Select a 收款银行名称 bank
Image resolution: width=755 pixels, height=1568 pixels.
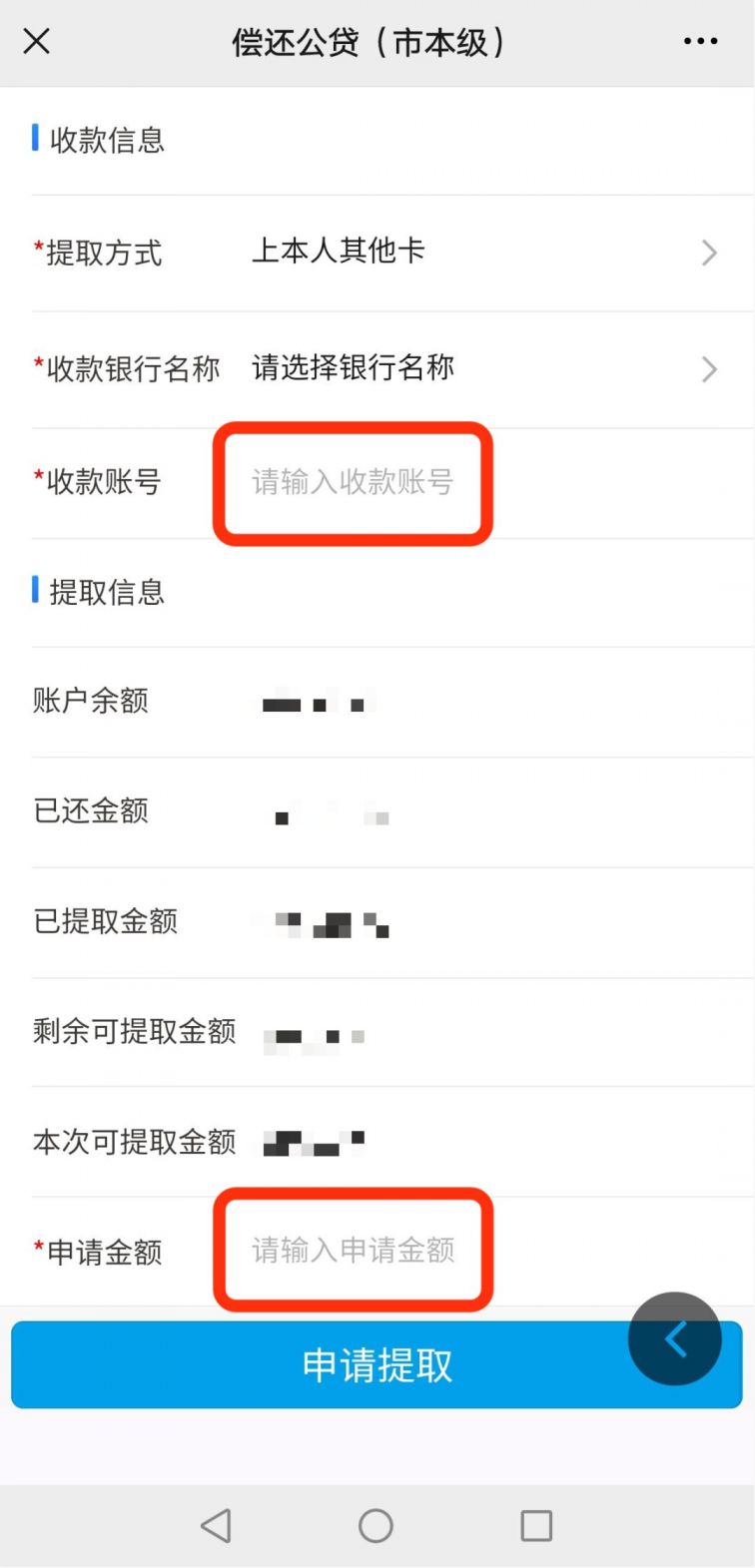click(x=479, y=368)
